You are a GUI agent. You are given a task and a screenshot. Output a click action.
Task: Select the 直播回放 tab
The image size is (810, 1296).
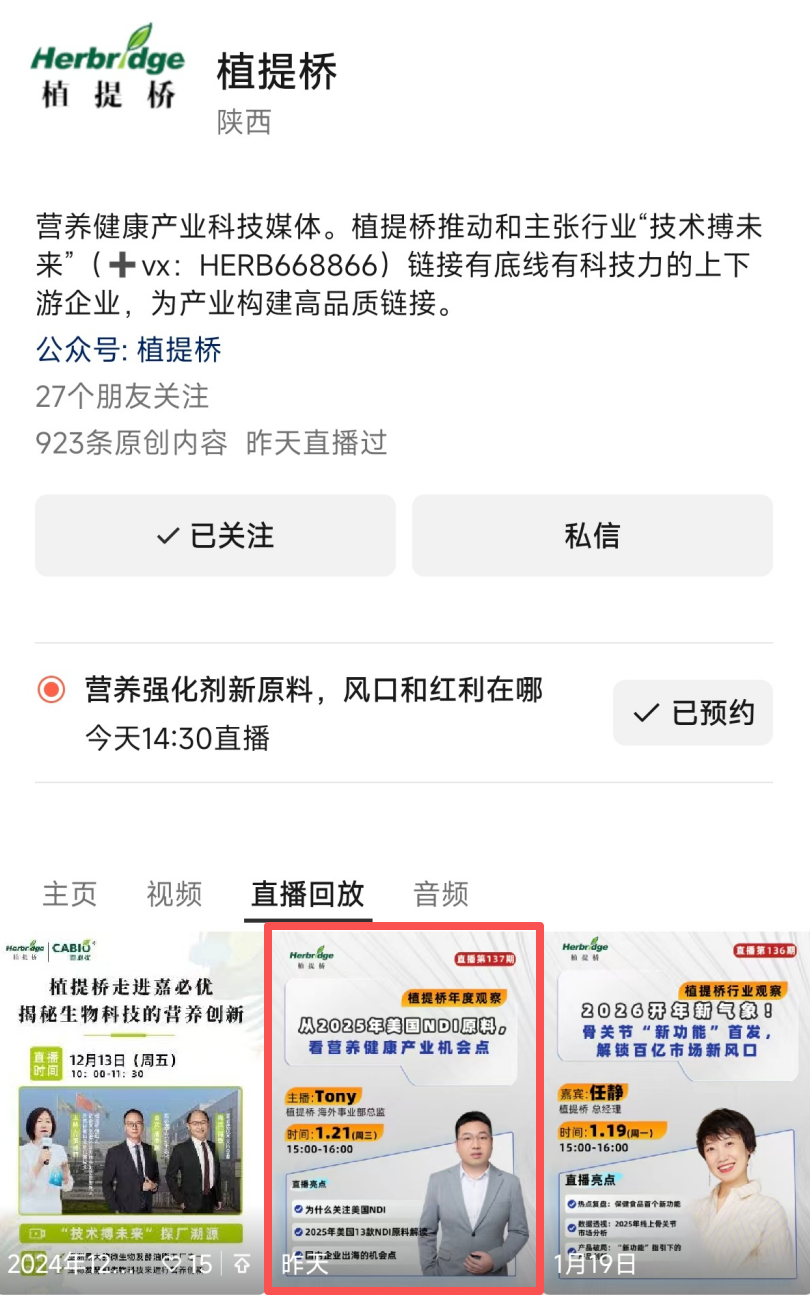coord(308,893)
